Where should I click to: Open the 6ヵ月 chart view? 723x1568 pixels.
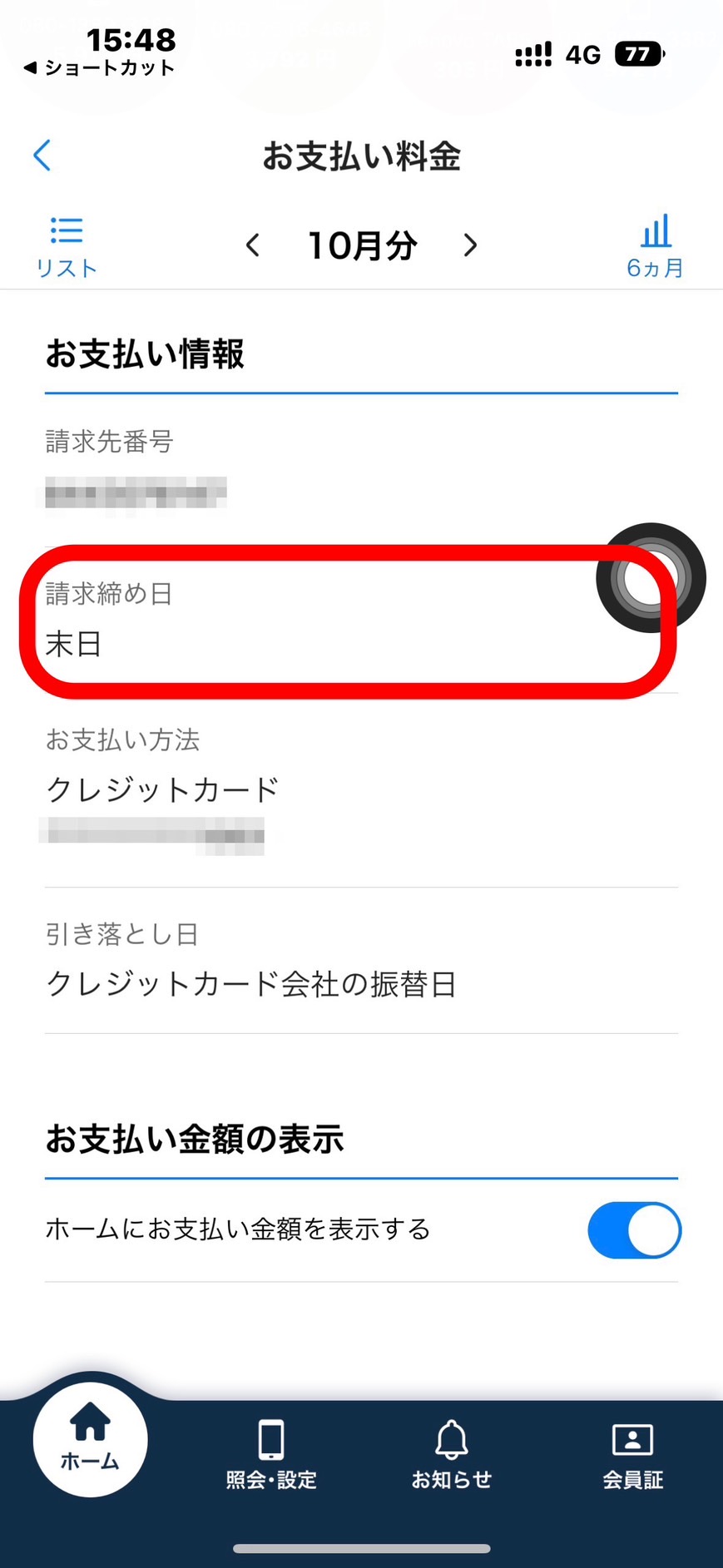tap(655, 246)
